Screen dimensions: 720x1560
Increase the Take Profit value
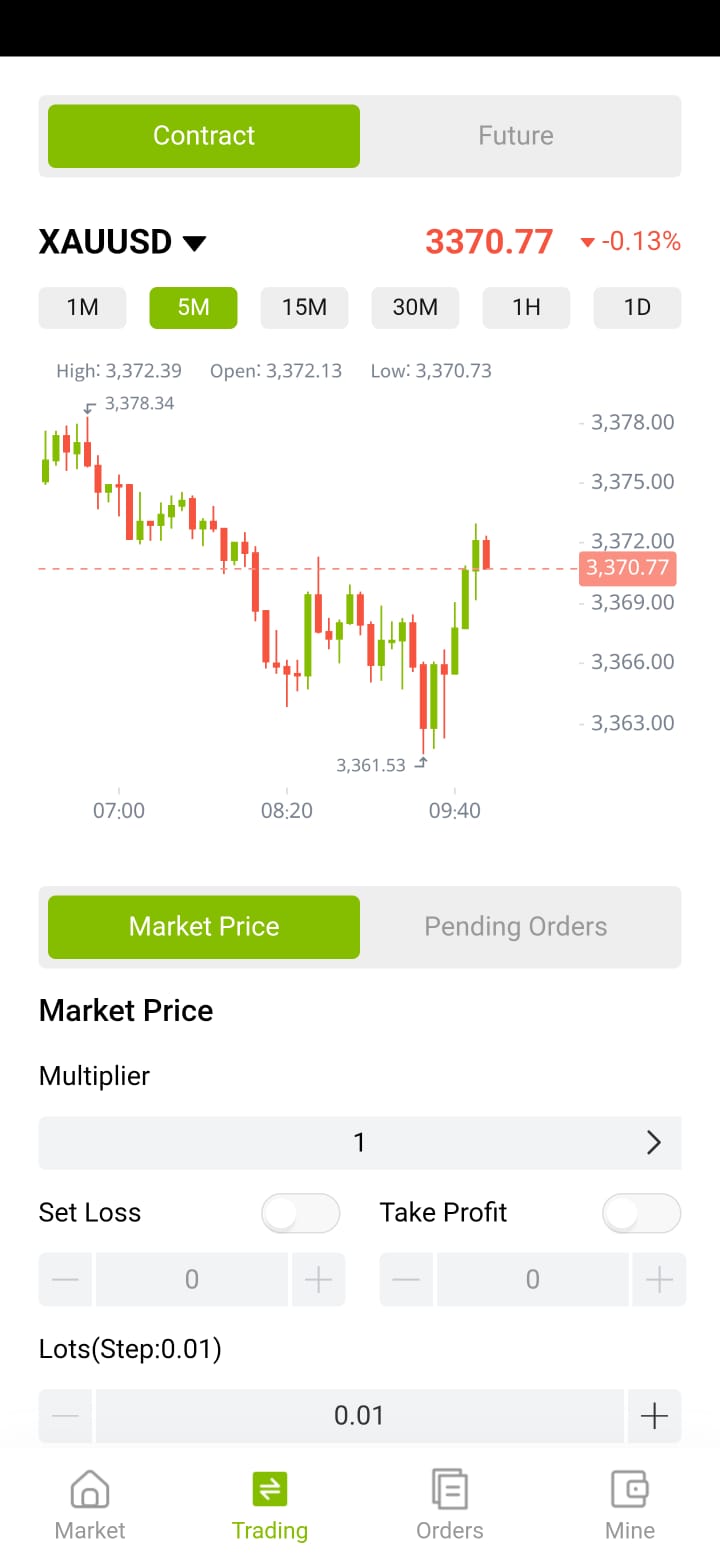(659, 1279)
